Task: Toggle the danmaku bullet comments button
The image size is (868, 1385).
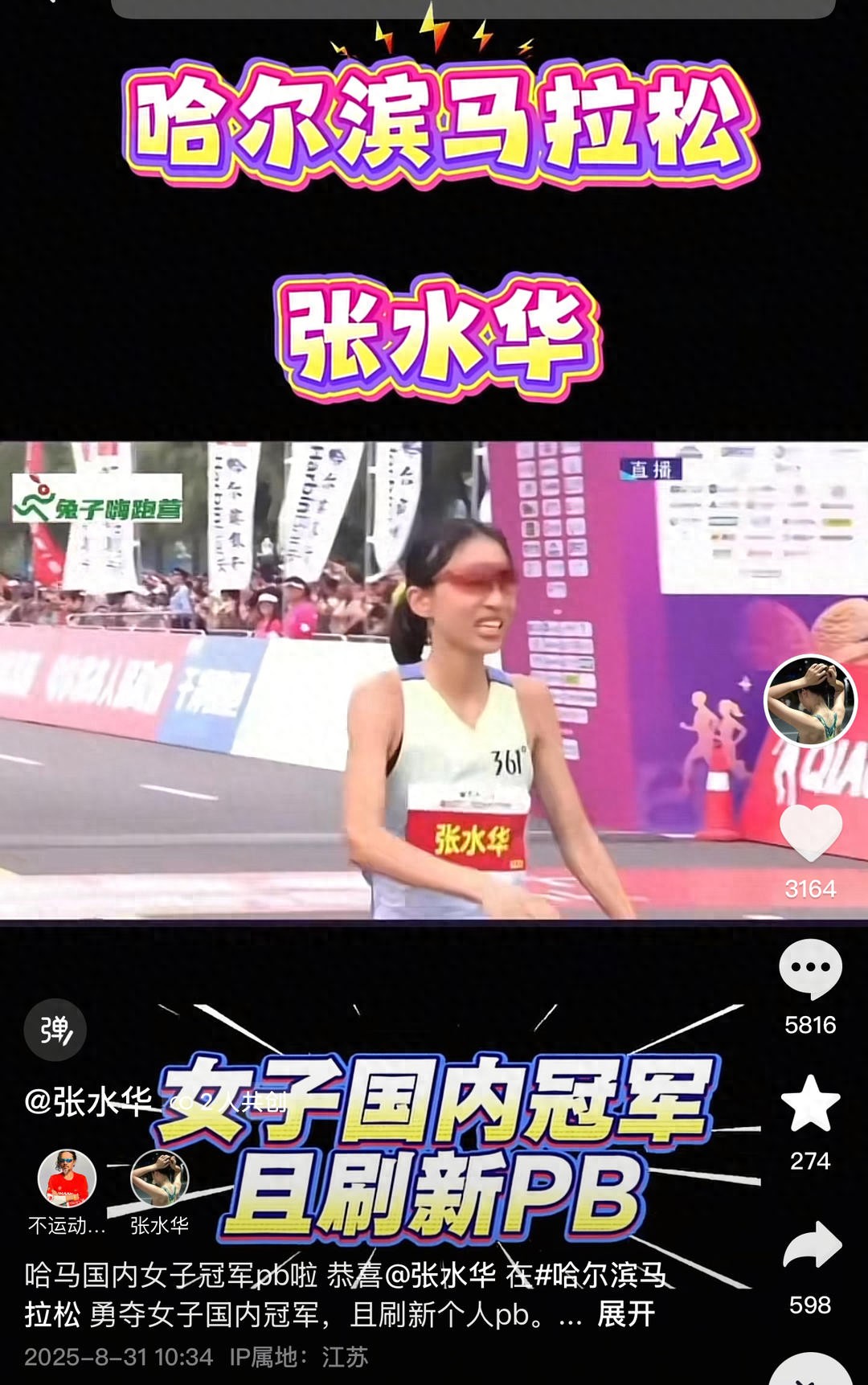Action: pos(55,1030)
